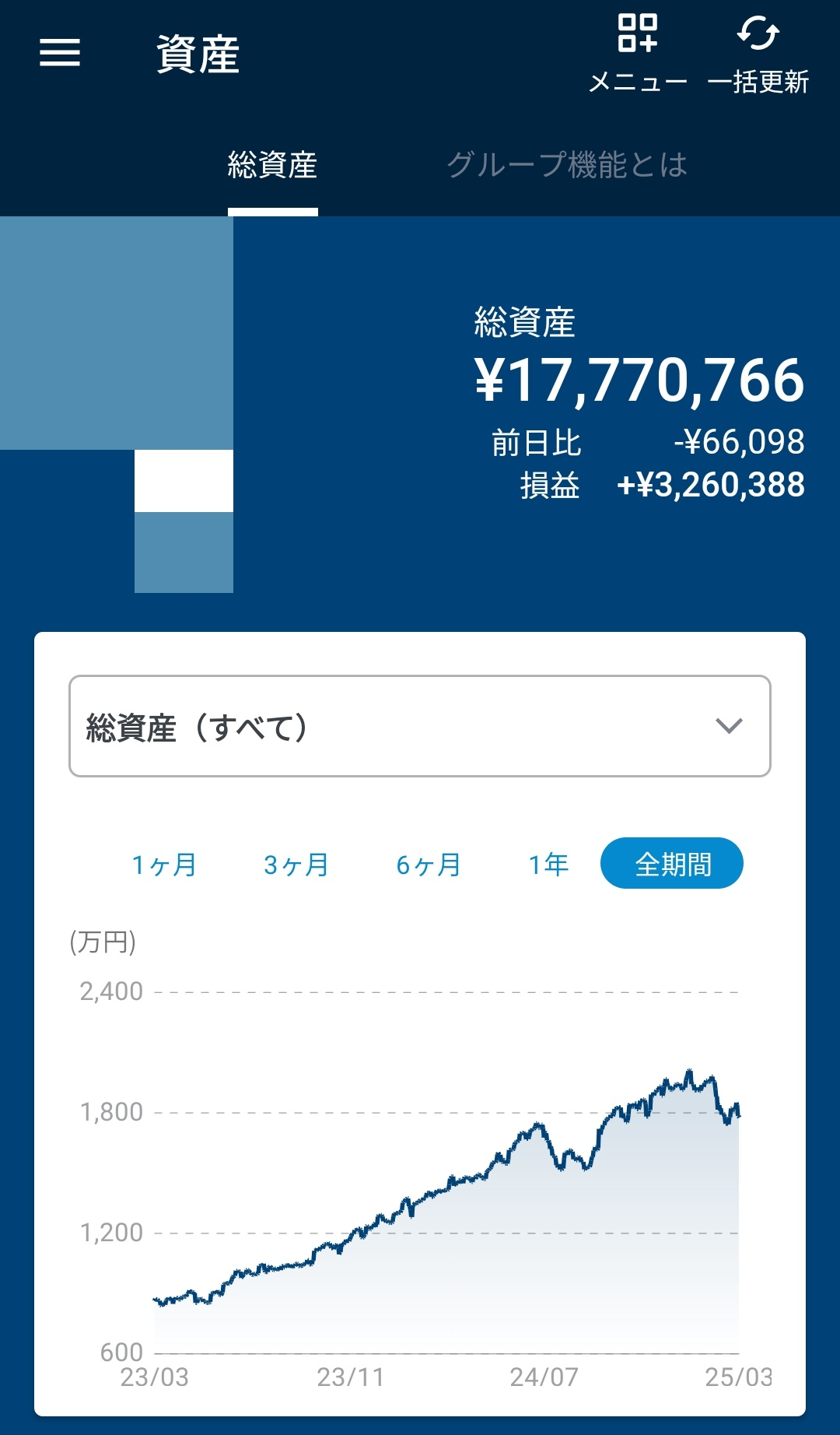Viewport: 840px width, 1435px height.
Task: View the 1年 chart period
Action: [548, 865]
